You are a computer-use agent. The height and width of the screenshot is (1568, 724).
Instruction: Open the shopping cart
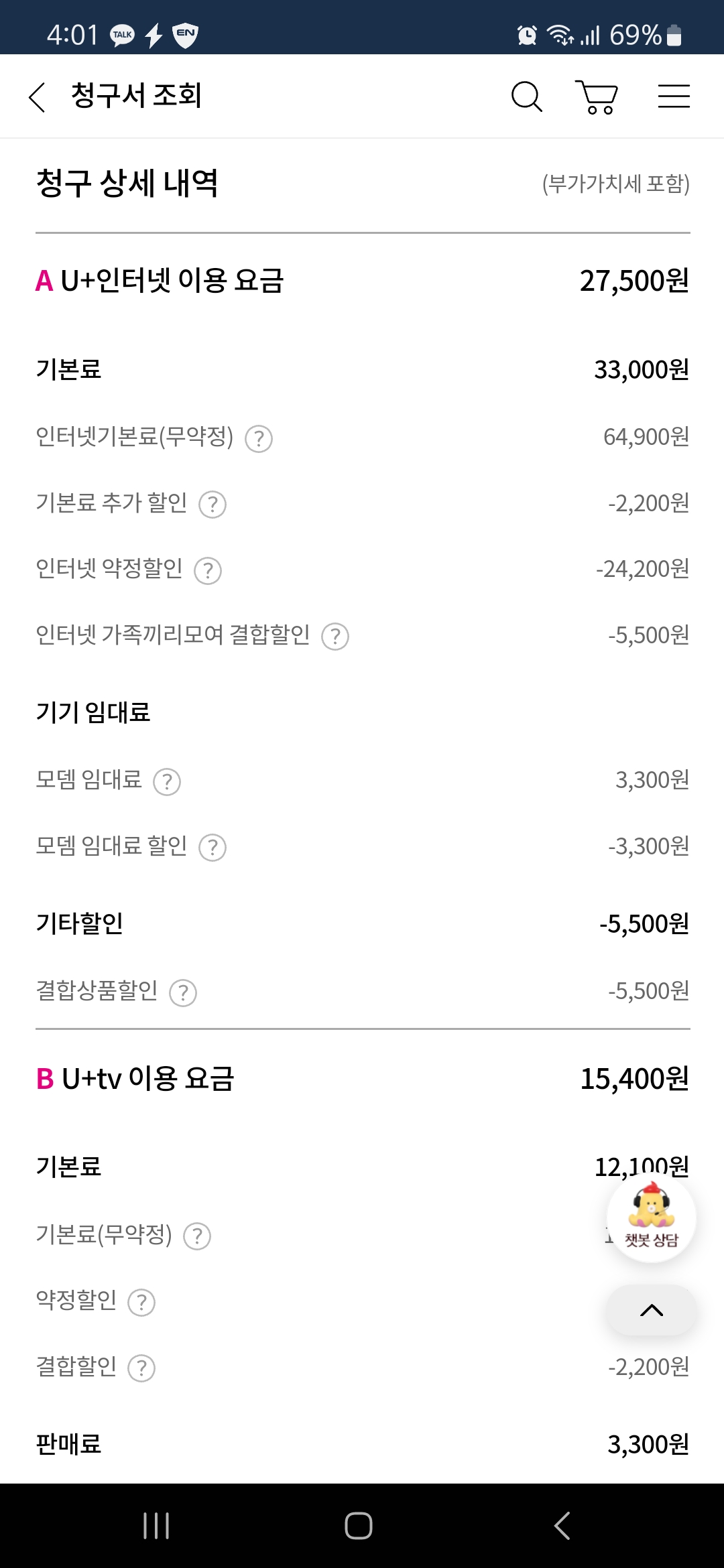(x=597, y=97)
